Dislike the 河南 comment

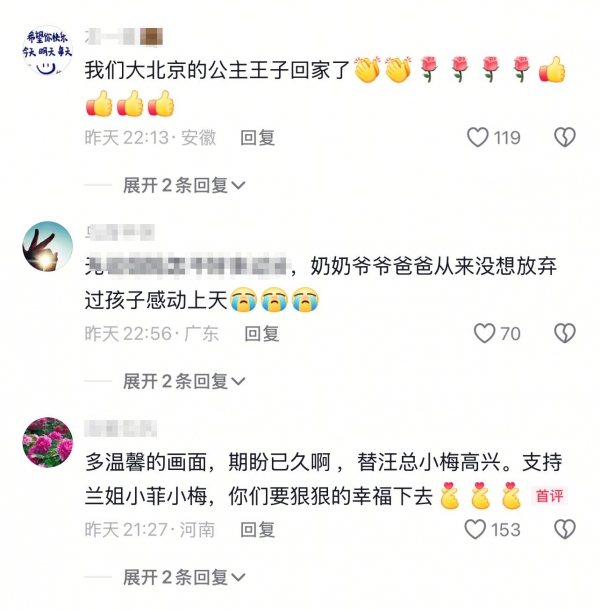tap(565, 530)
